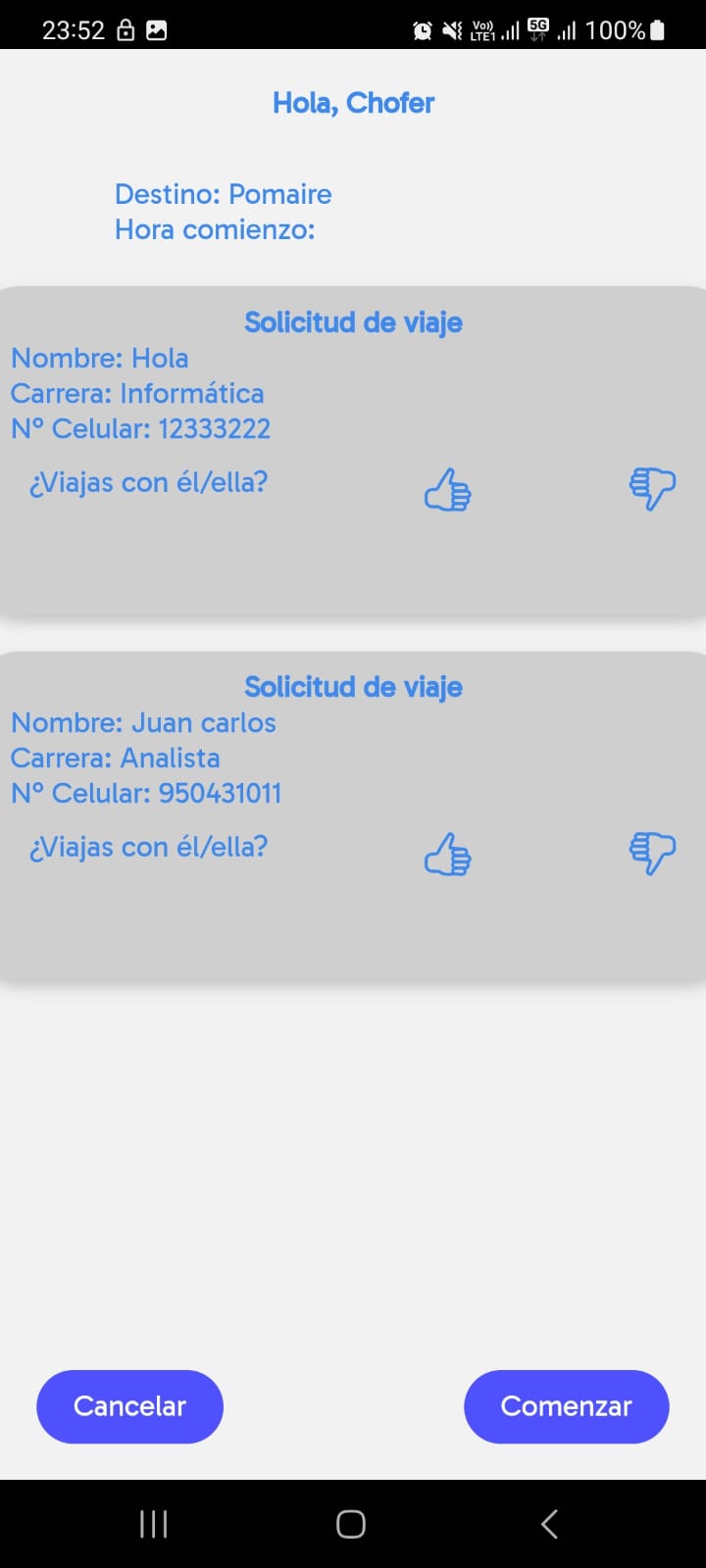Tap the Cancelar button

(129, 1406)
